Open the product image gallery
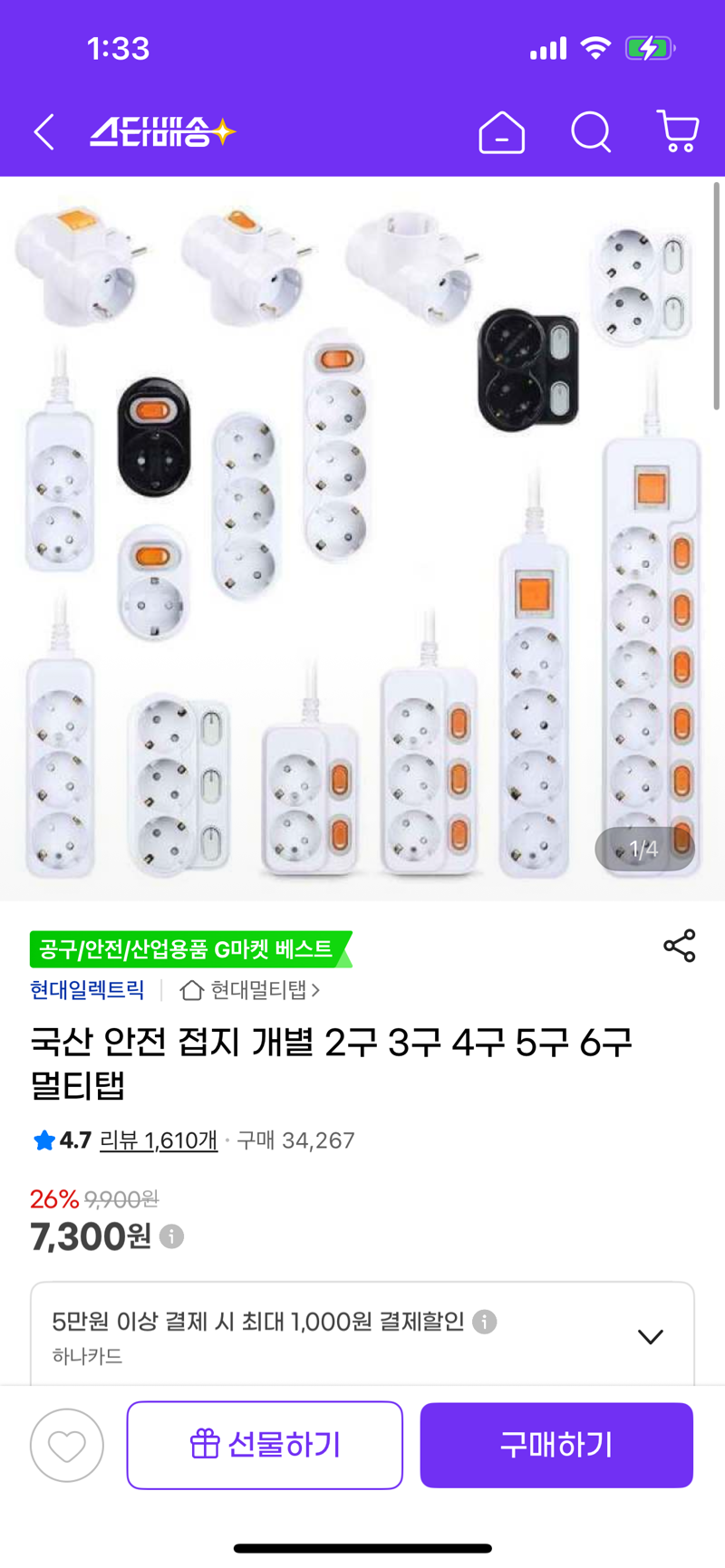Viewport: 725px width, 1568px height. (362, 539)
